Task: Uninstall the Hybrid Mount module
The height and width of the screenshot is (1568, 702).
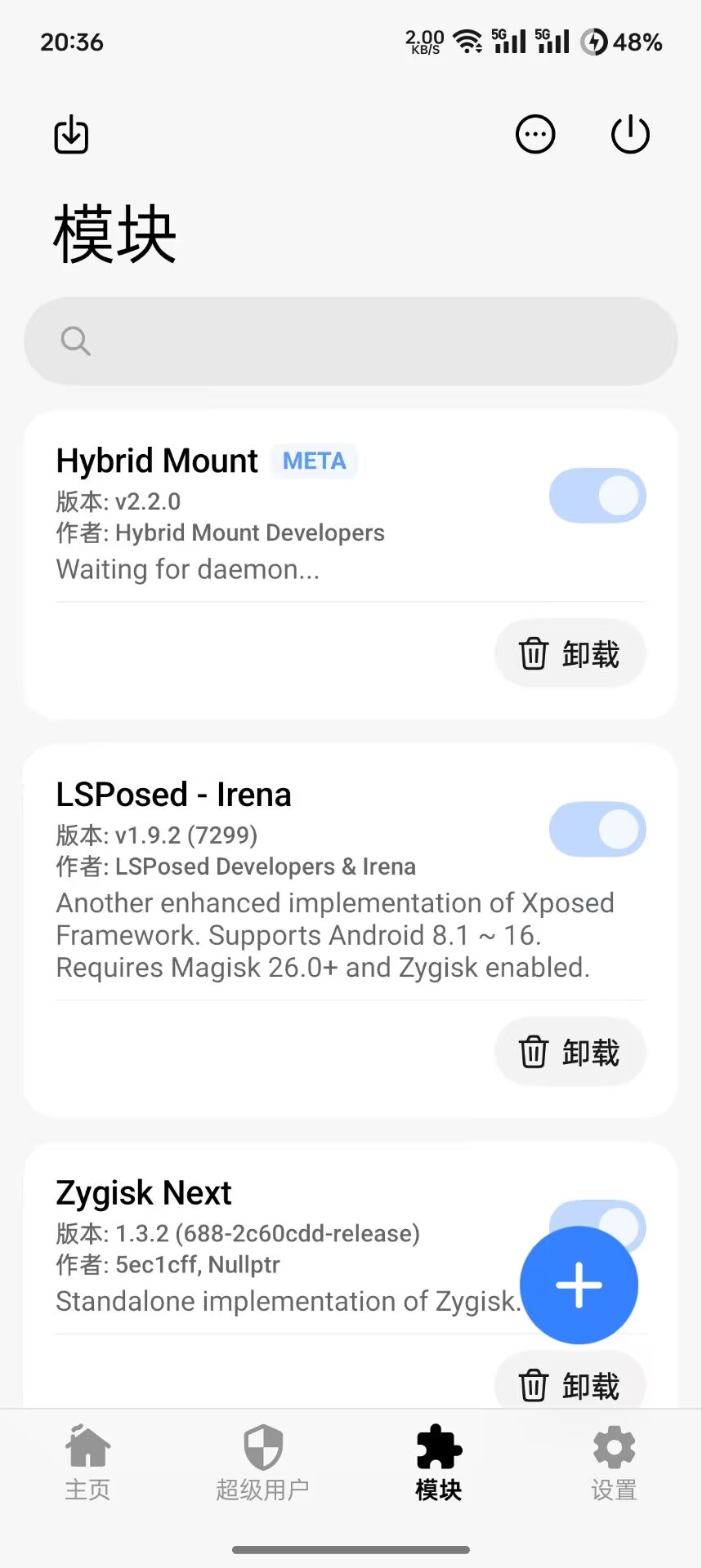Action: 570,654
